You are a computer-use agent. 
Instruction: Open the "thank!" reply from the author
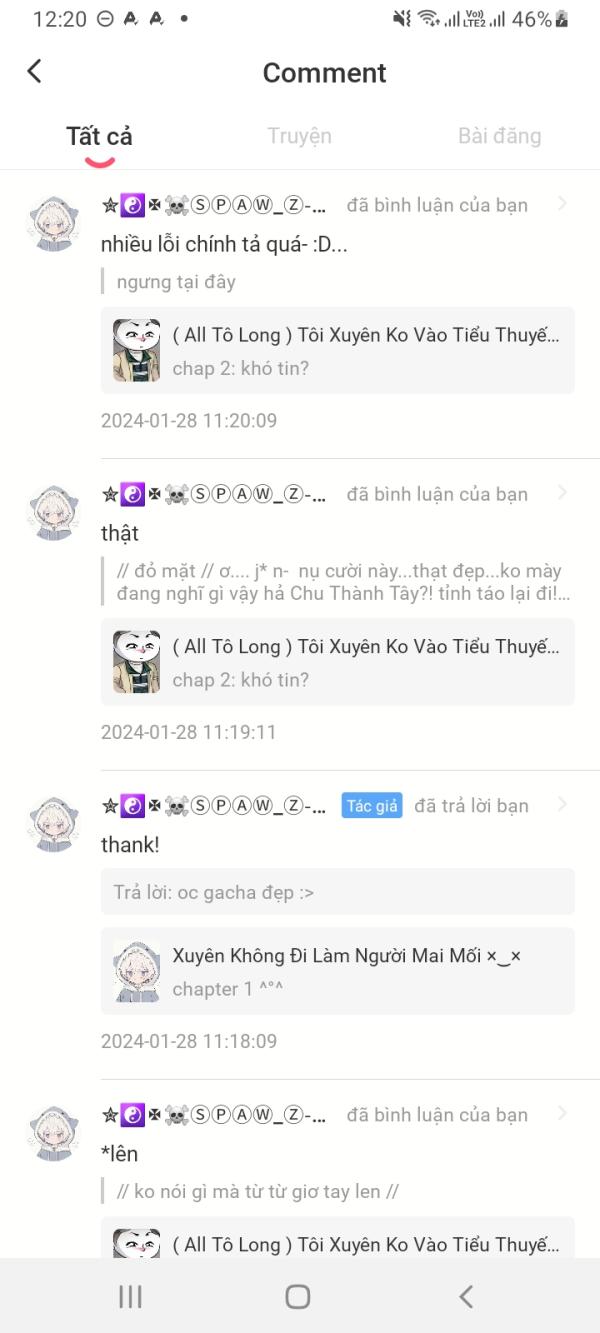click(x=130, y=845)
